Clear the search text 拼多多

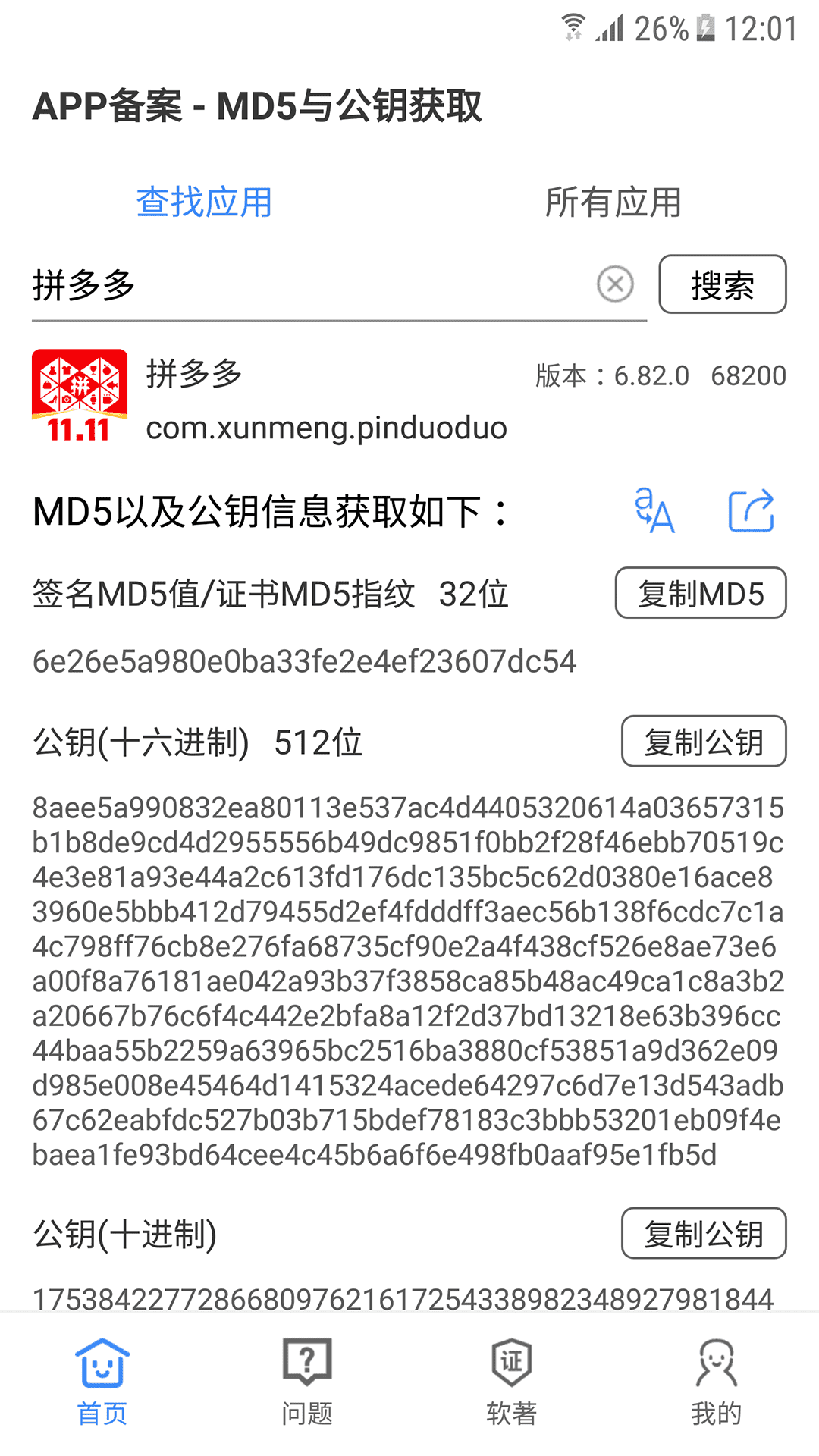point(615,284)
